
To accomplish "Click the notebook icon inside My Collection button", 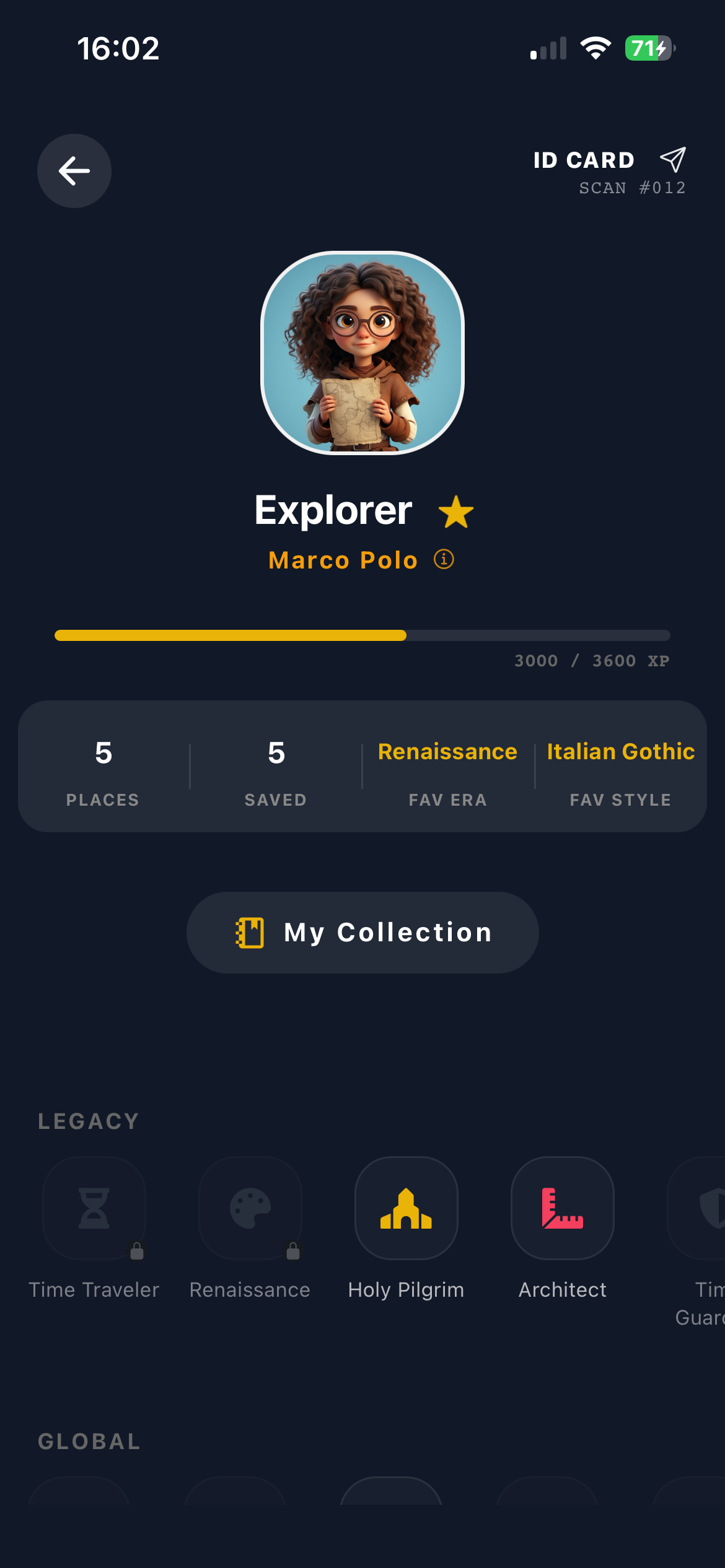I will [250, 932].
